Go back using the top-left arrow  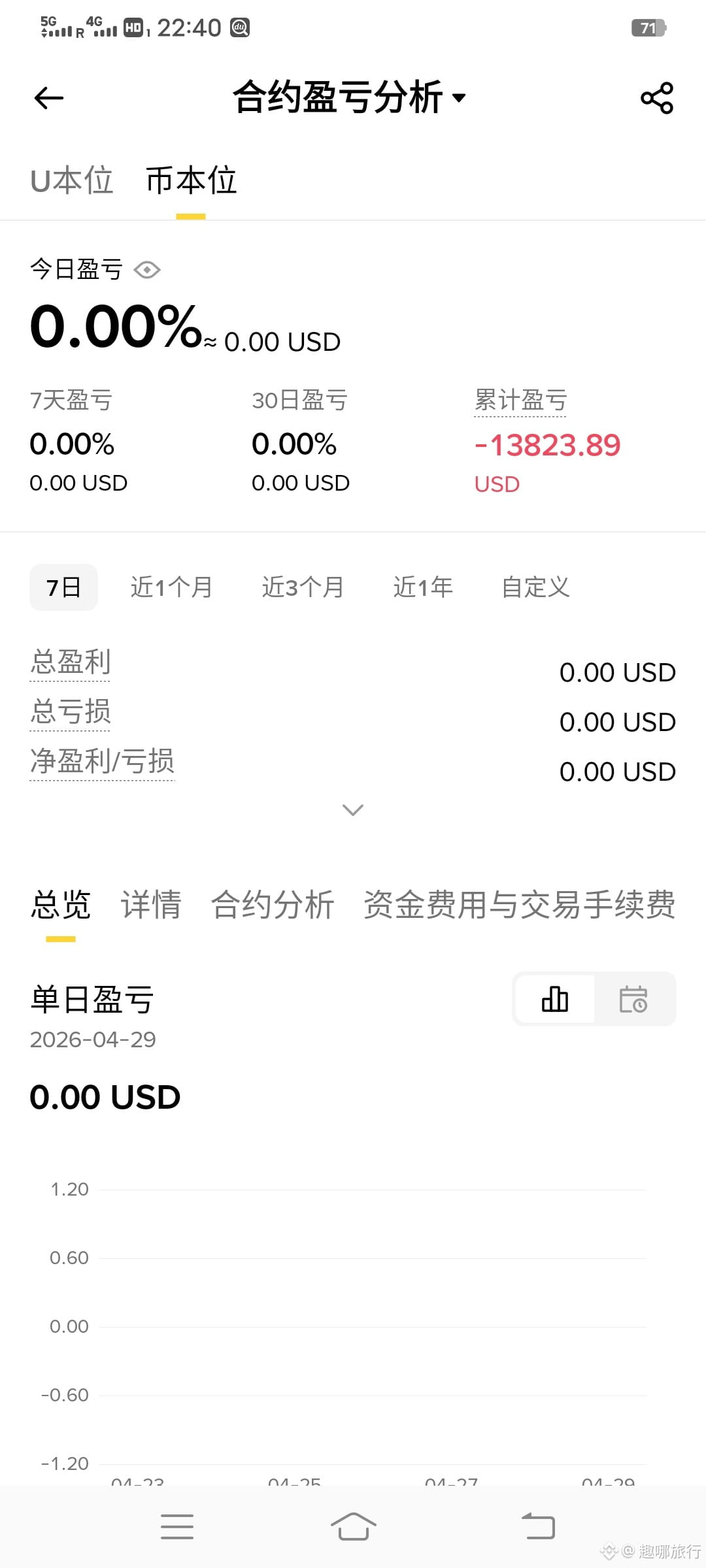pyautogui.click(x=49, y=98)
